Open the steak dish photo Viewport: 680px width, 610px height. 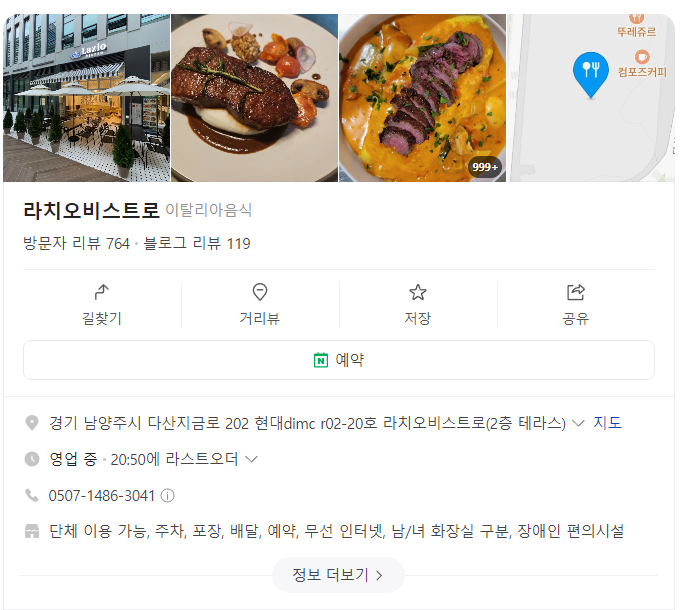coord(254,97)
